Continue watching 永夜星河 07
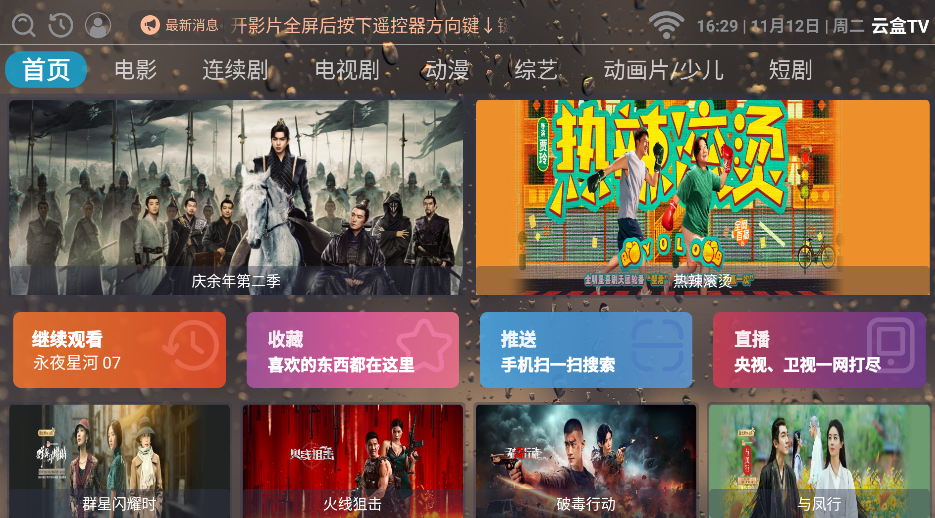The width and height of the screenshot is (935, 518). [119, 350]
